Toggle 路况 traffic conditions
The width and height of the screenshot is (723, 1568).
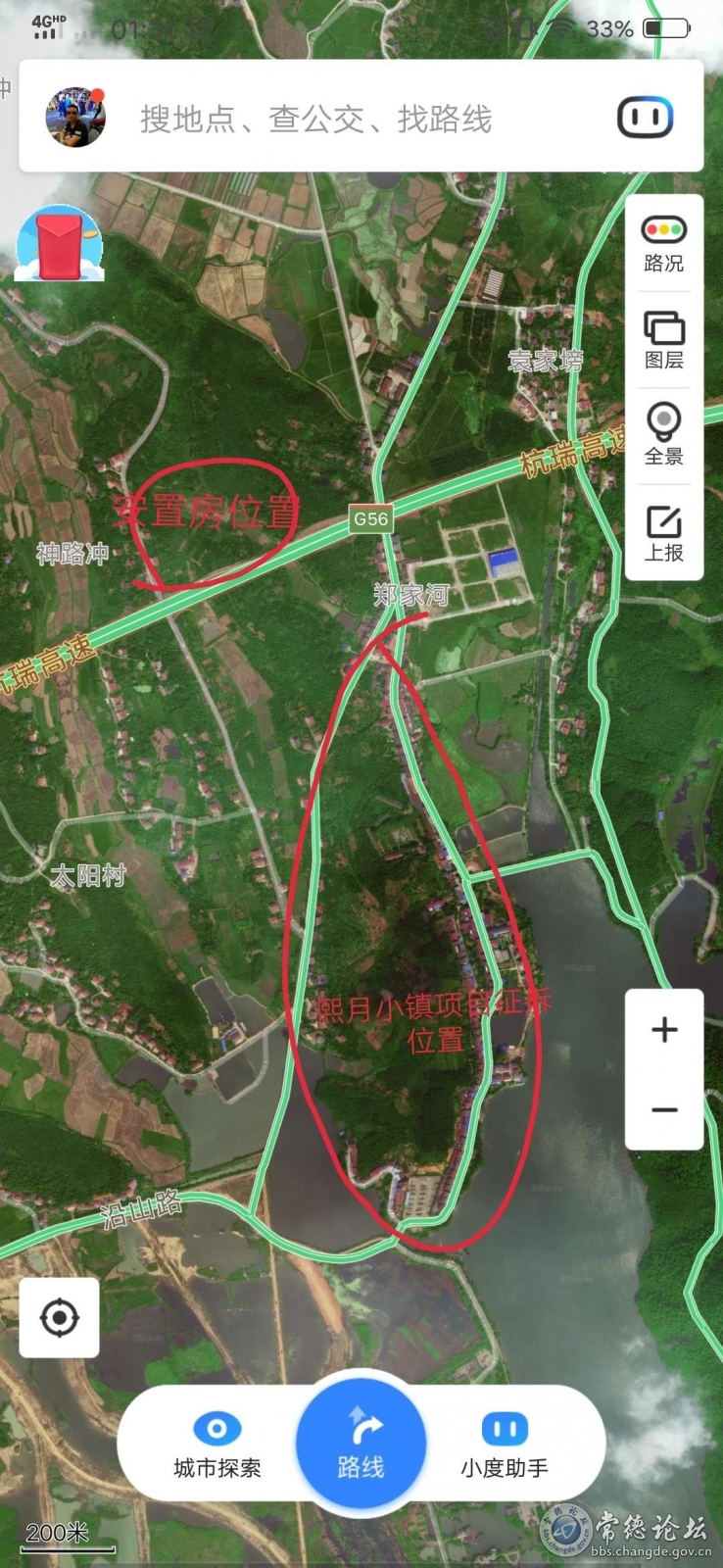point(663,243)
